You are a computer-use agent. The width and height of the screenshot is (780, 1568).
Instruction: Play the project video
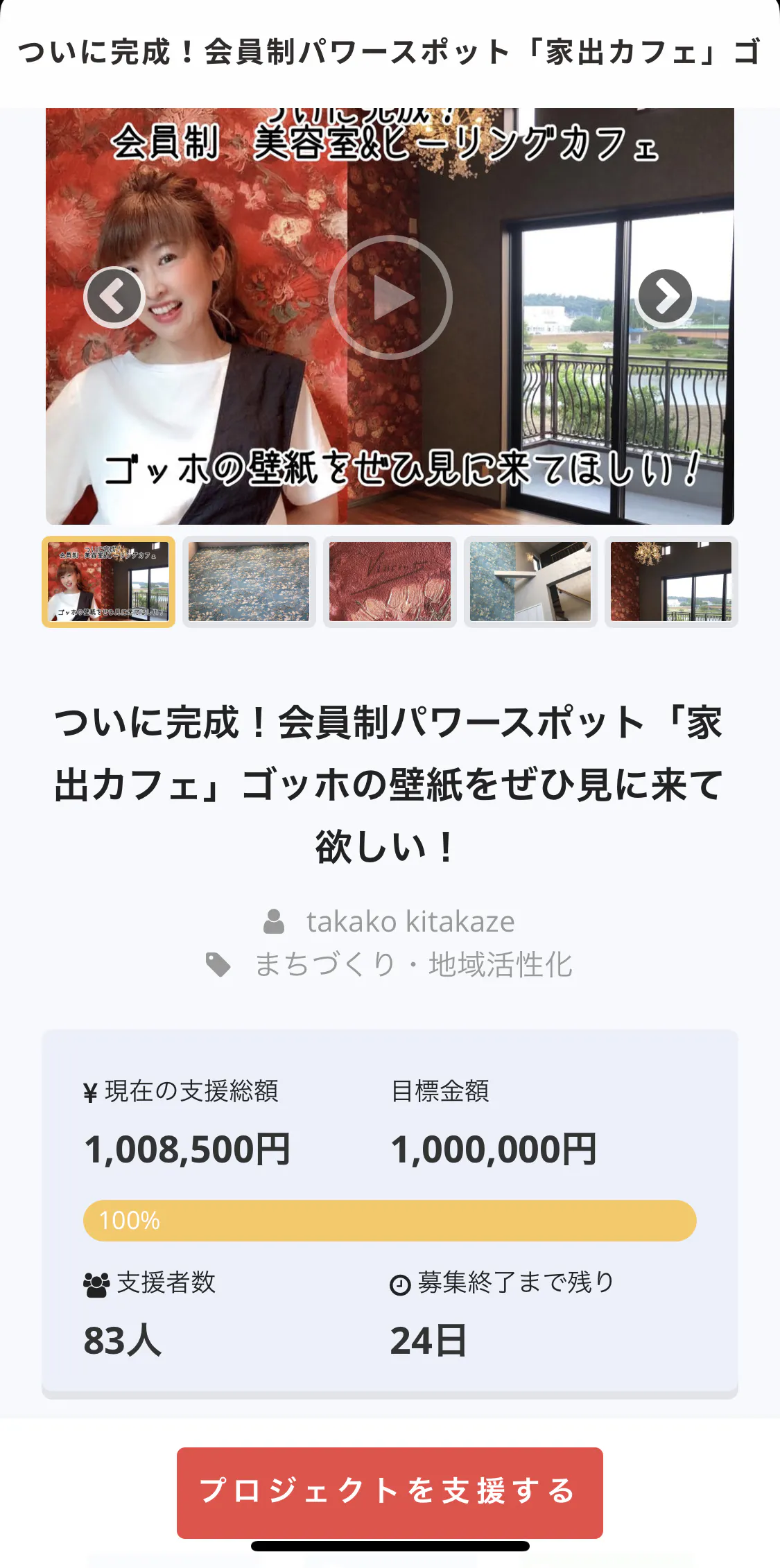(x=390, y=297)
